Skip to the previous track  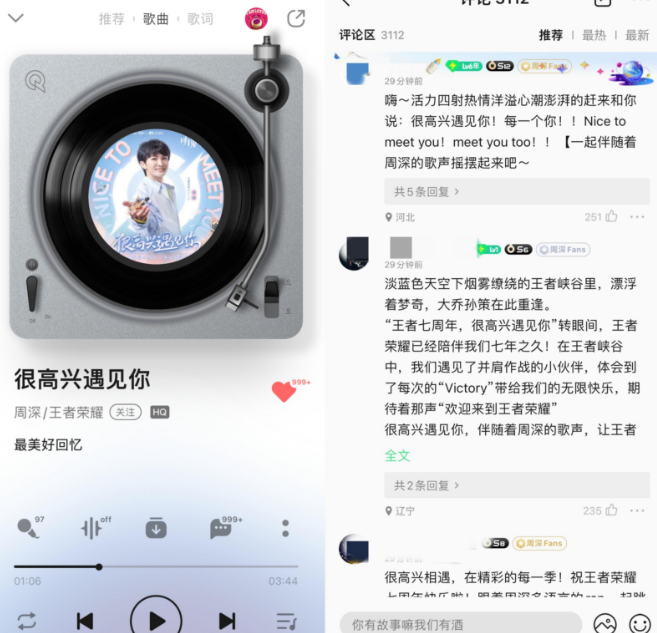(85, 620)
